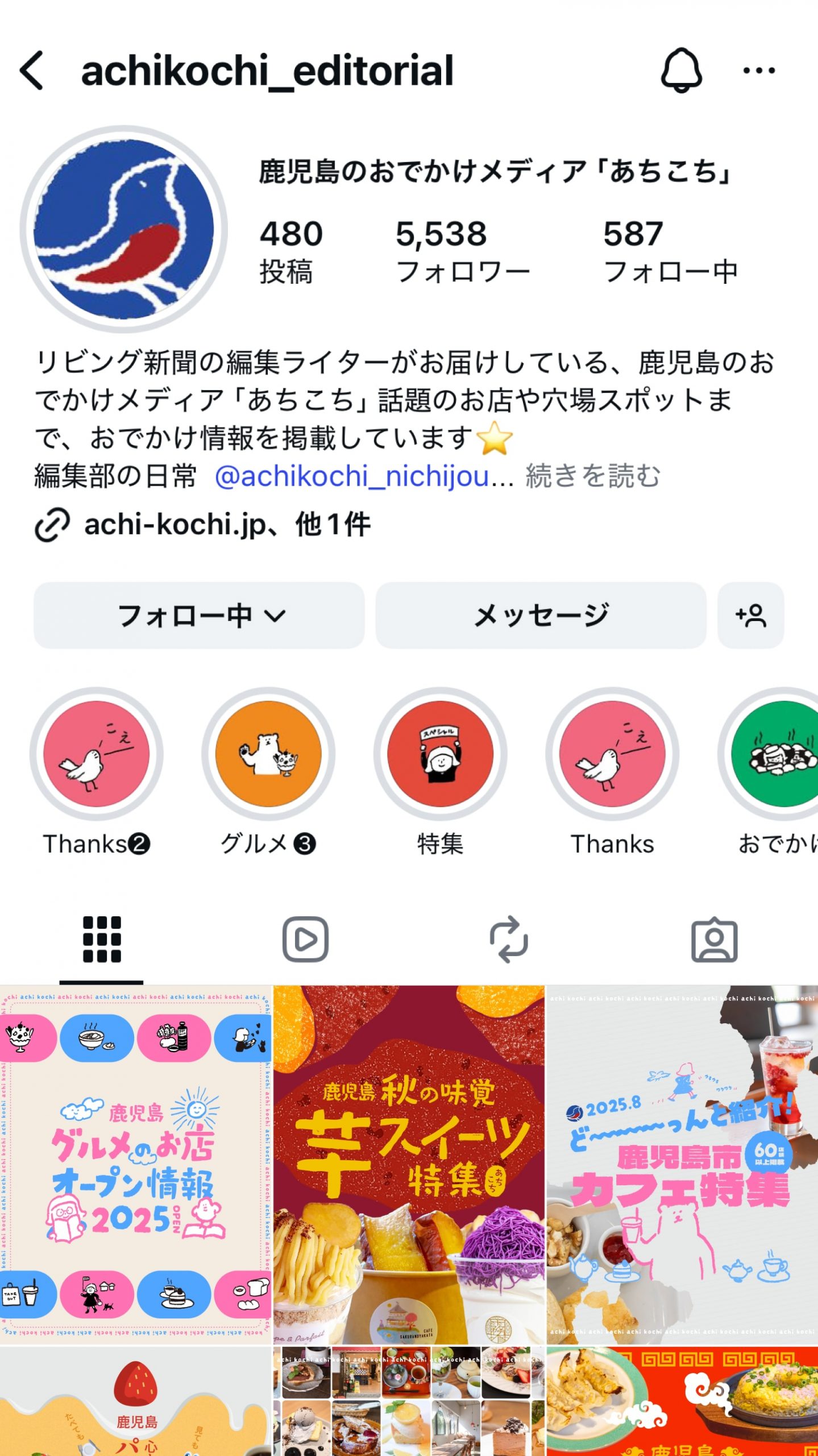818x1456 pixels.
Task: Open the 特集 story highlight
Action: coord(441,754)
